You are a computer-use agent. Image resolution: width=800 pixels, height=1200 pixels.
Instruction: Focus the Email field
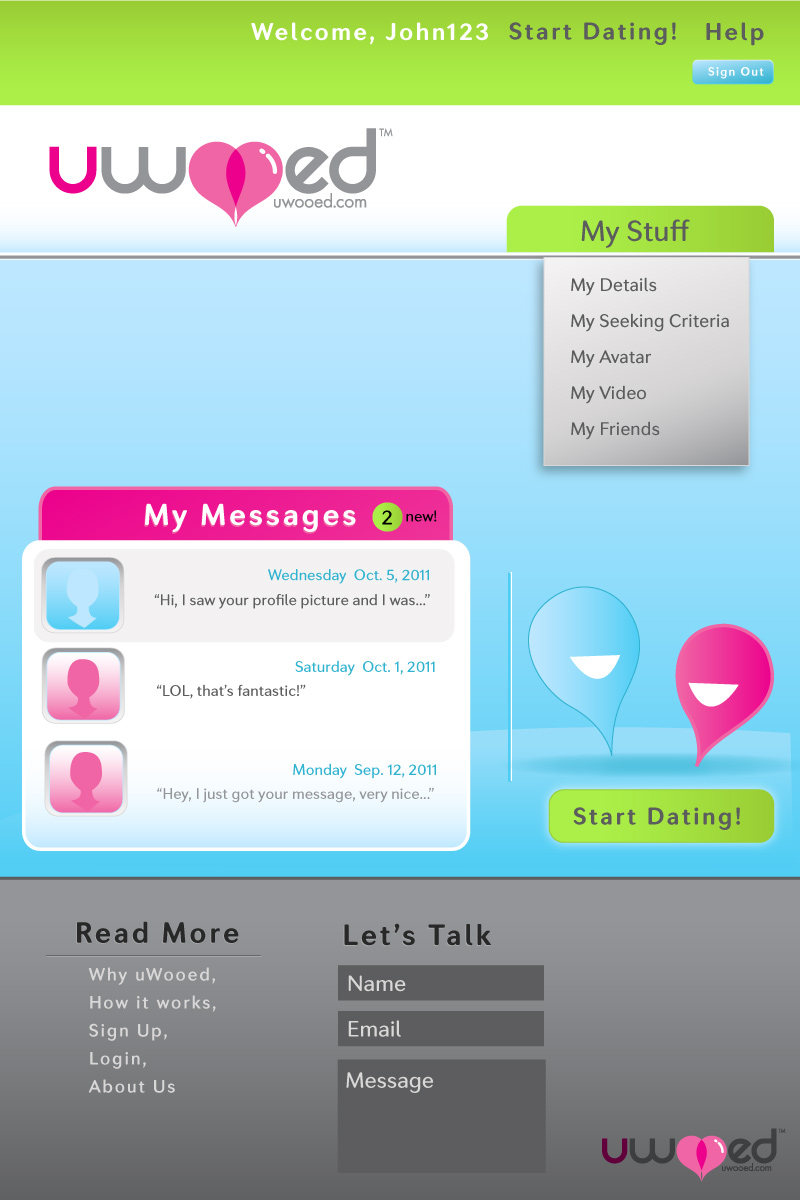[440, 1029]
